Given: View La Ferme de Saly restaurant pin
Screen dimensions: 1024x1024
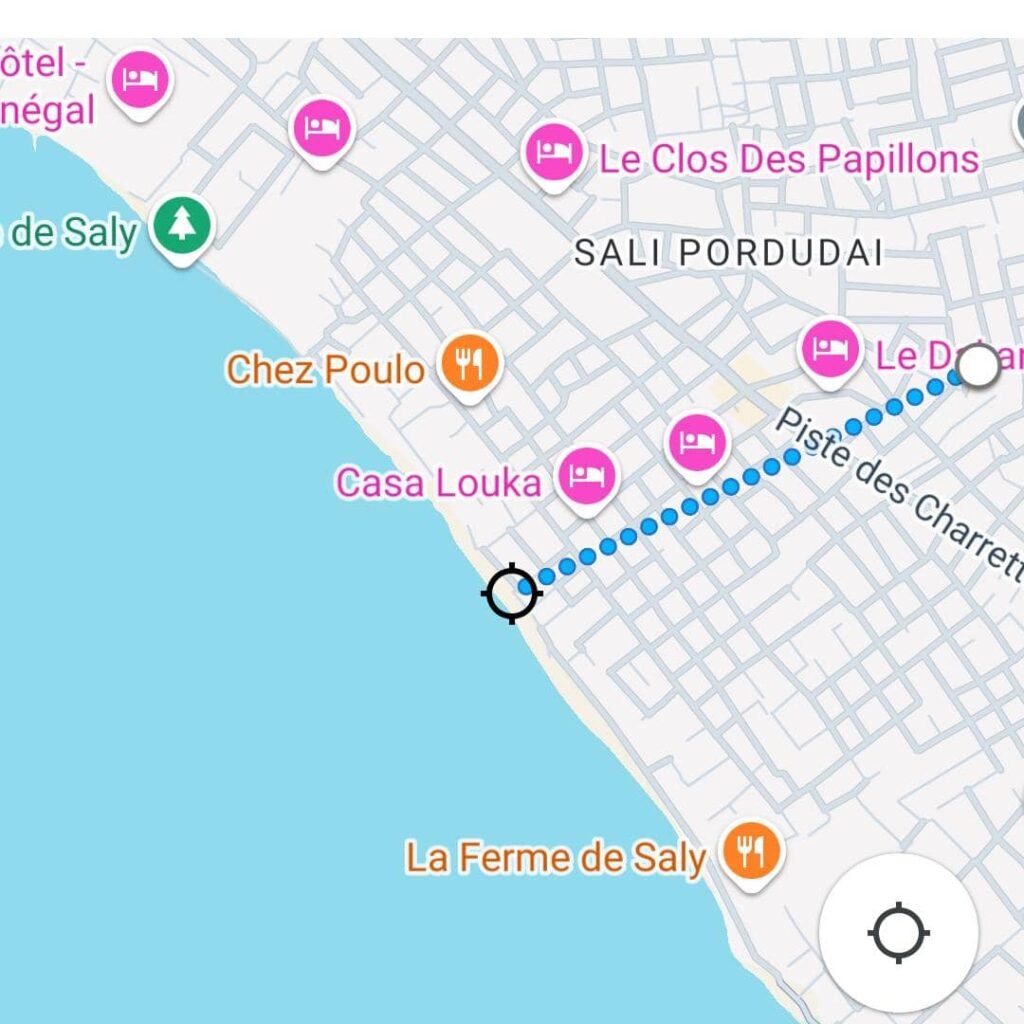Looking at the screenshot, I should tap(751, 851).
